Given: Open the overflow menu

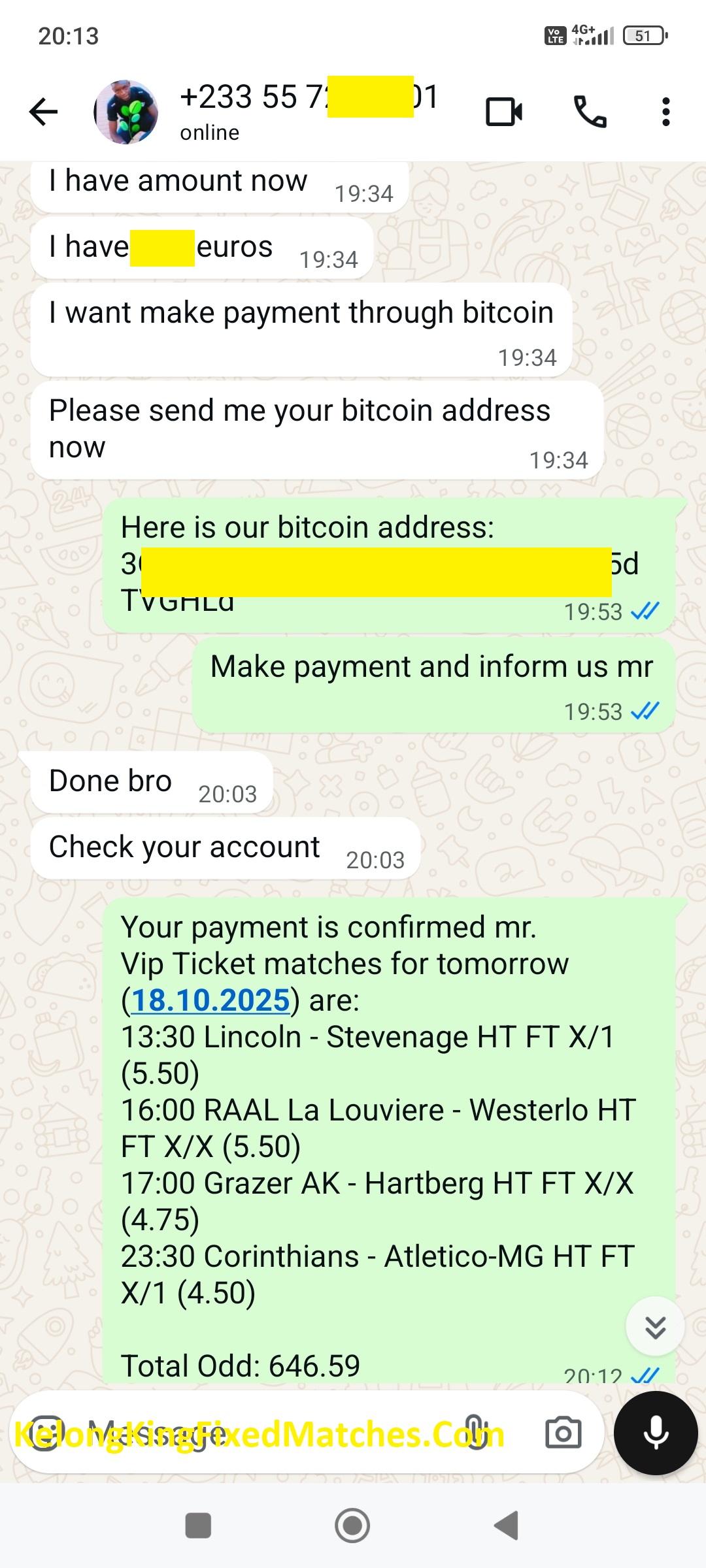Looking at the screenshot, I should [665, 112].
